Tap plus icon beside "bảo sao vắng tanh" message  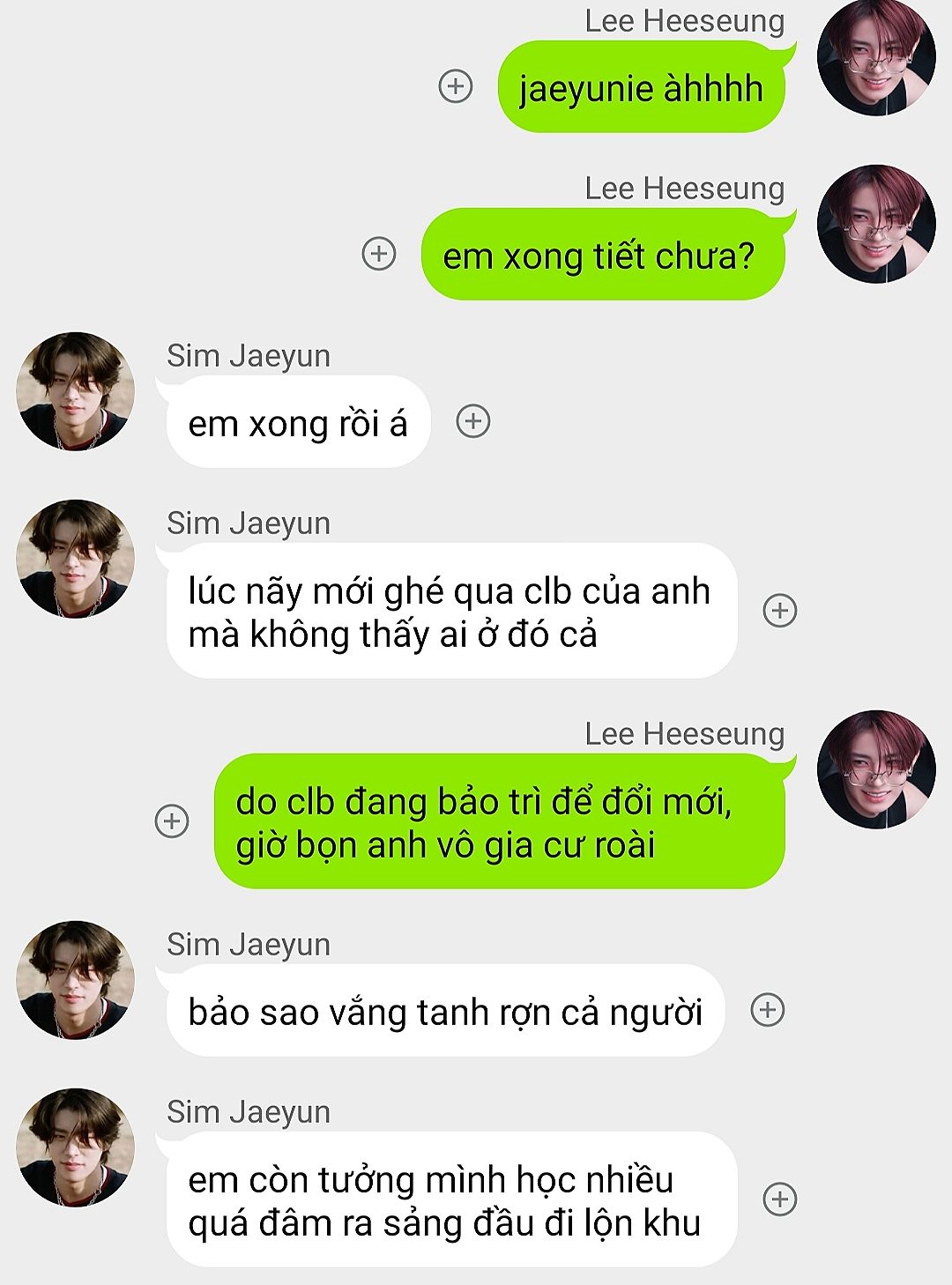pyautogui.click(x=767, y=1010)
